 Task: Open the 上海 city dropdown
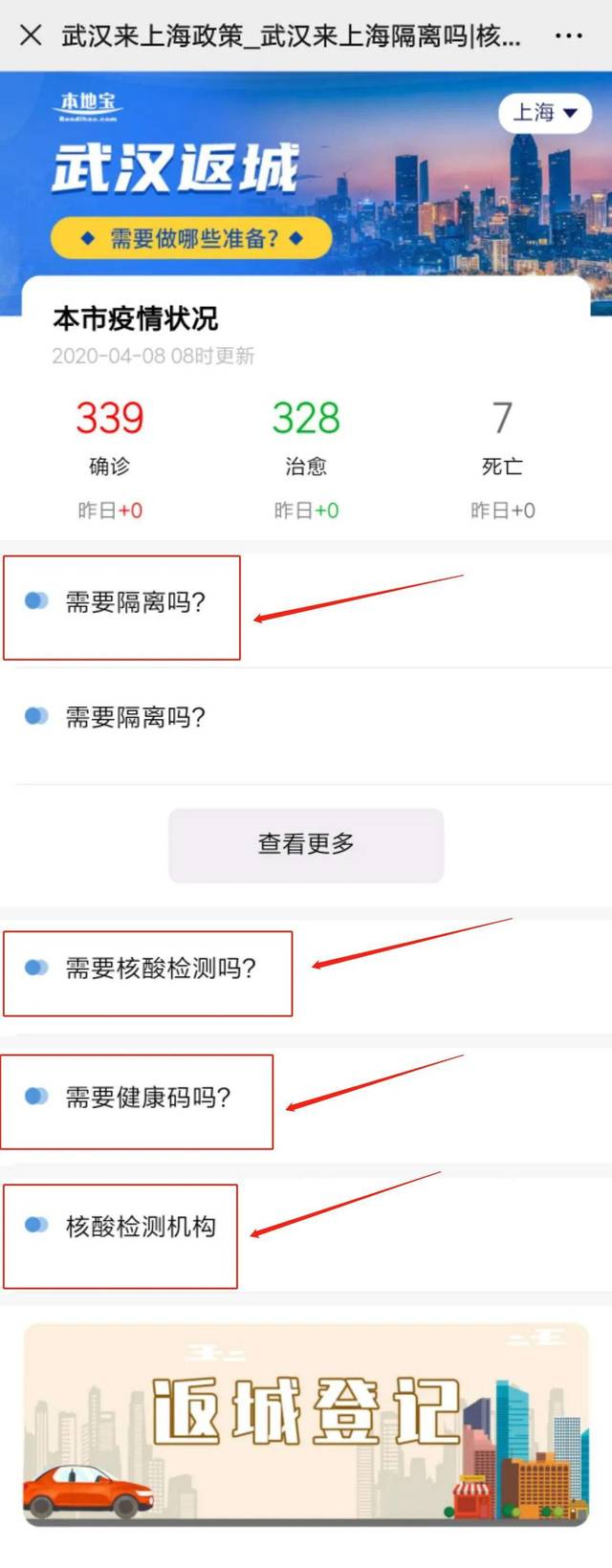click(x=545, y=113)
